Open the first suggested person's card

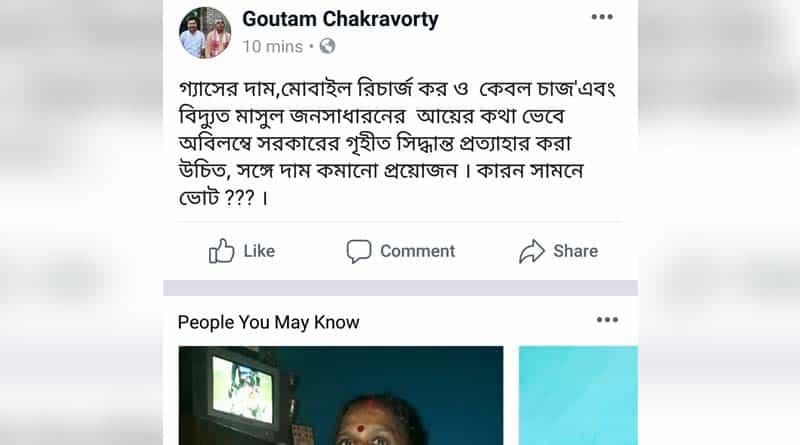340,395
